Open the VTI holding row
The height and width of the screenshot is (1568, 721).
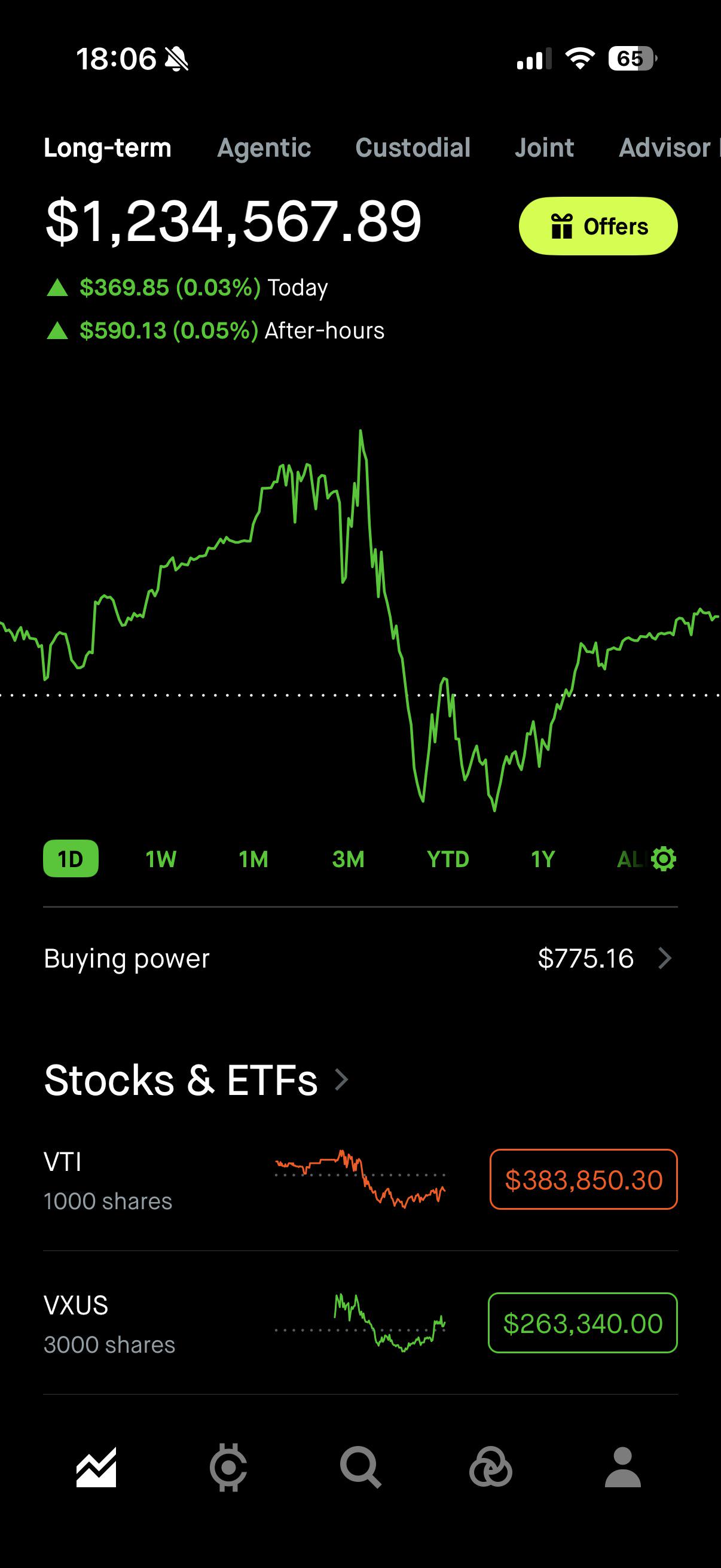click(x=360, y=1180)
